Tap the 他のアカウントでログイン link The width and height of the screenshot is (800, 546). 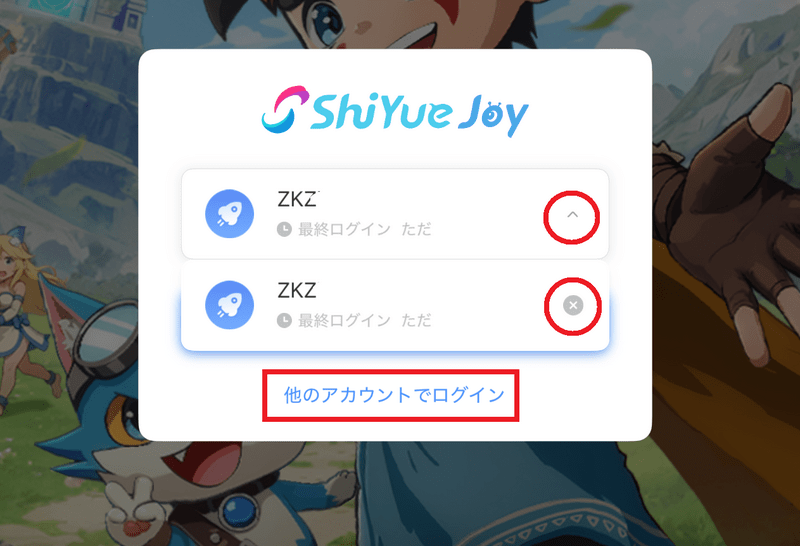point(391,395)
